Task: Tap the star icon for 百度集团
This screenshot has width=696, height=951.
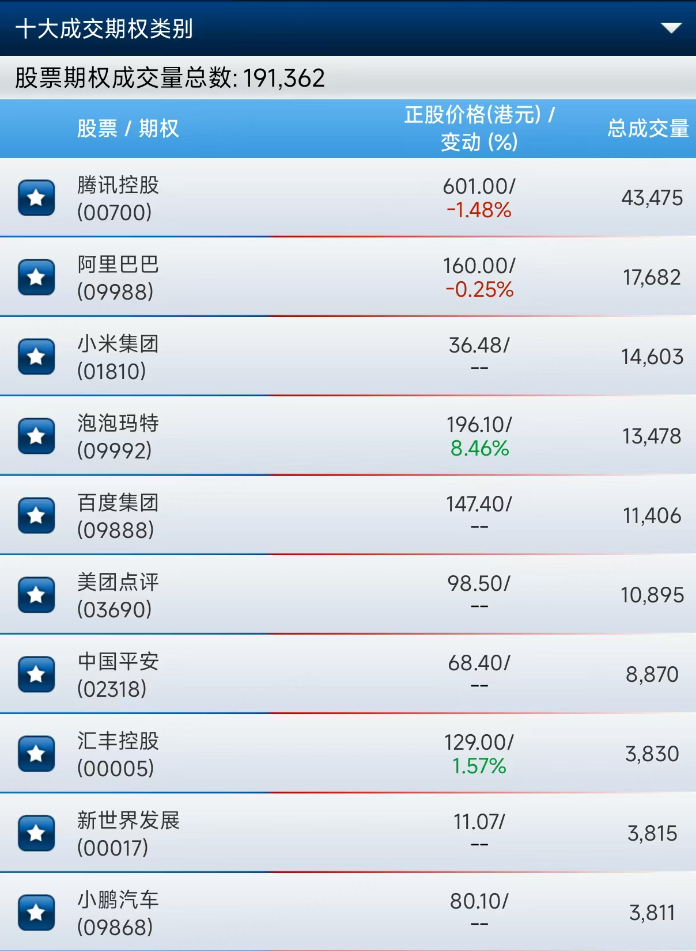Action: coord(37,515)
